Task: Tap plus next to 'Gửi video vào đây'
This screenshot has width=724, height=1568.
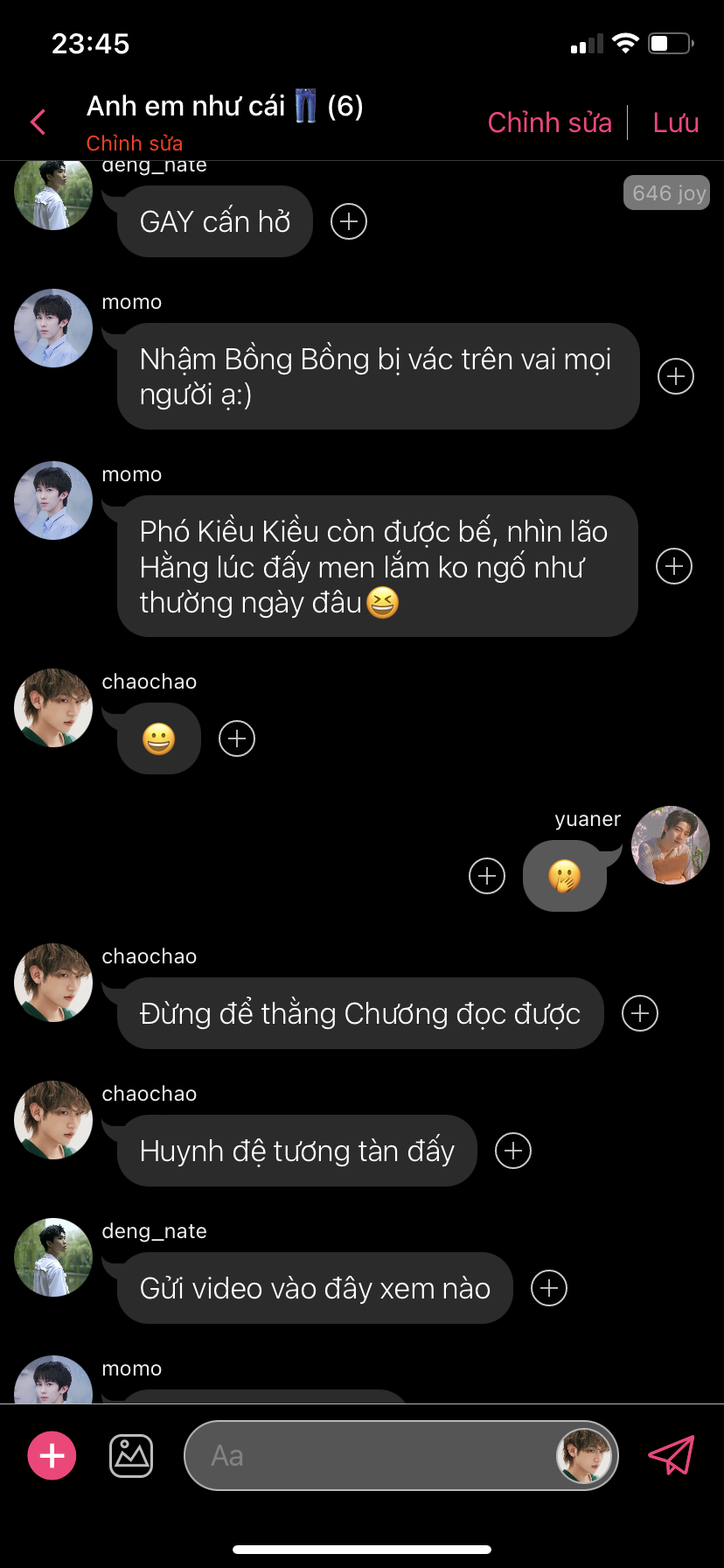Action: [549, 1288]
